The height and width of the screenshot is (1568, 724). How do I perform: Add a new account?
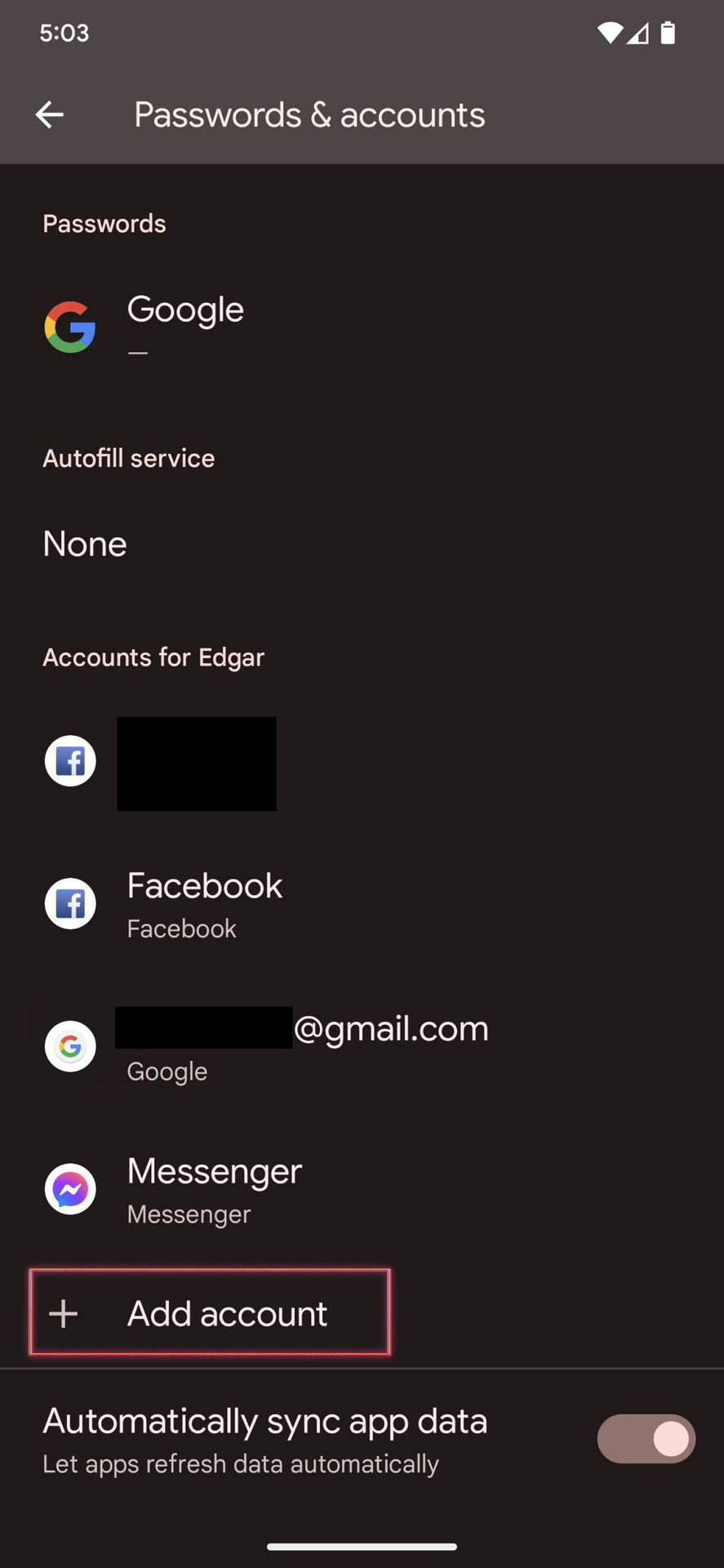(x=211, y=1313)
